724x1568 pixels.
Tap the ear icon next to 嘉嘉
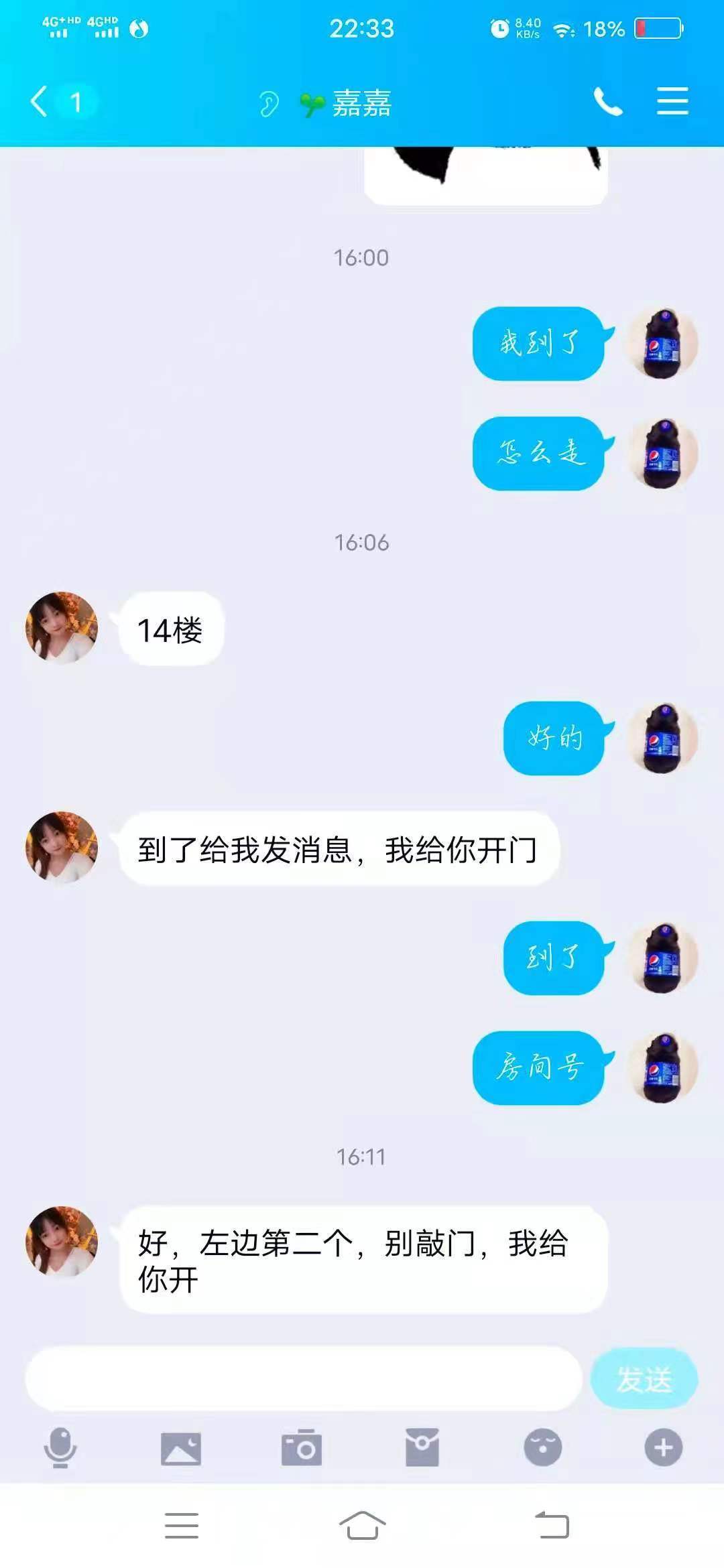point(269,104)
